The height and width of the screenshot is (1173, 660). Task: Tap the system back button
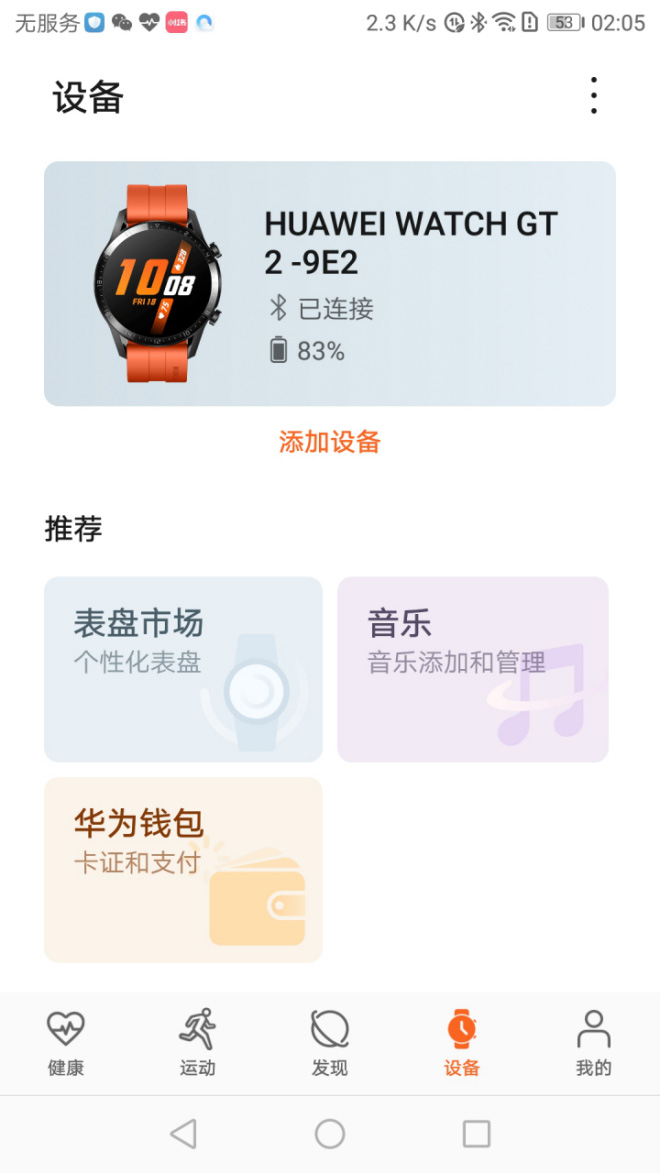[x=183, y=1133]
